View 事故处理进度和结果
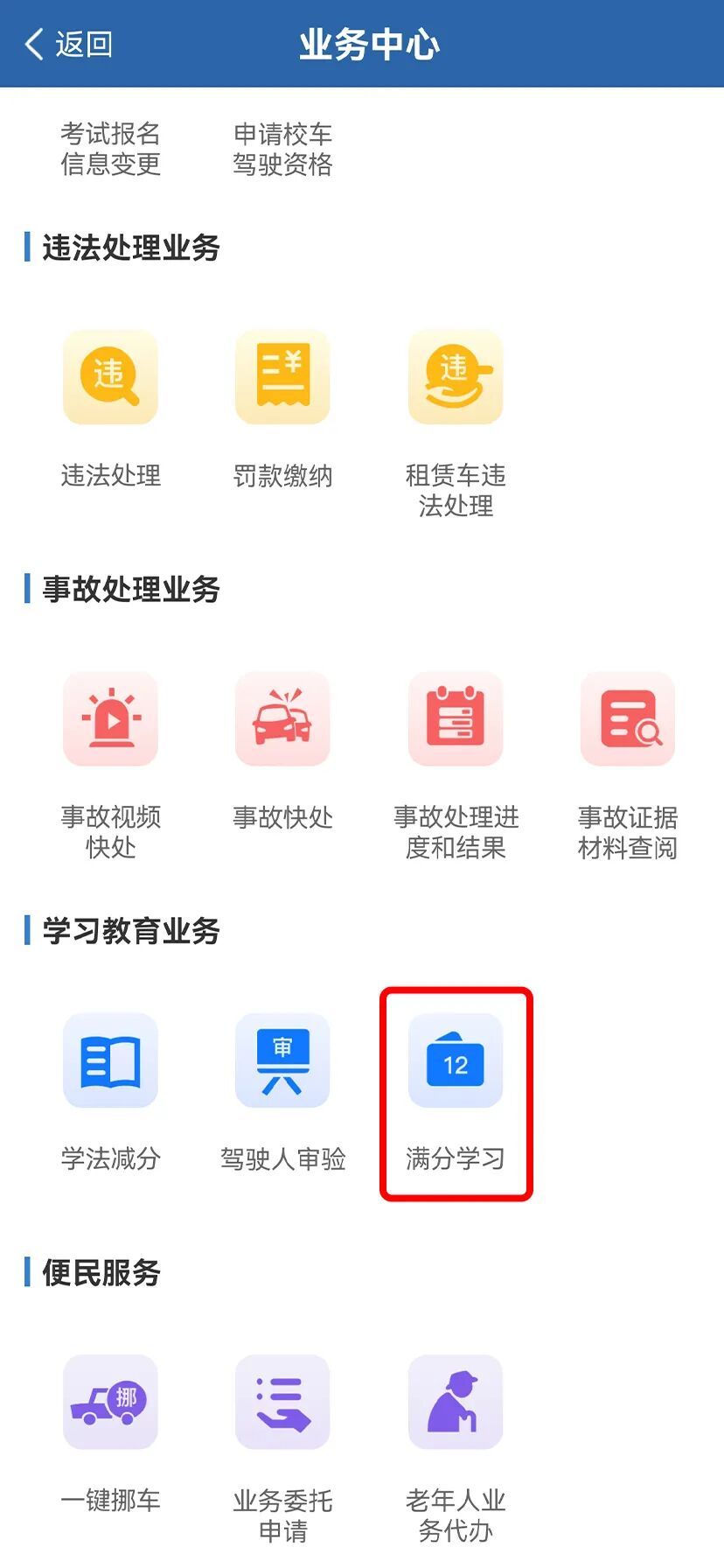The width and height of the screenshot is (724, 1568). point(456,766)
